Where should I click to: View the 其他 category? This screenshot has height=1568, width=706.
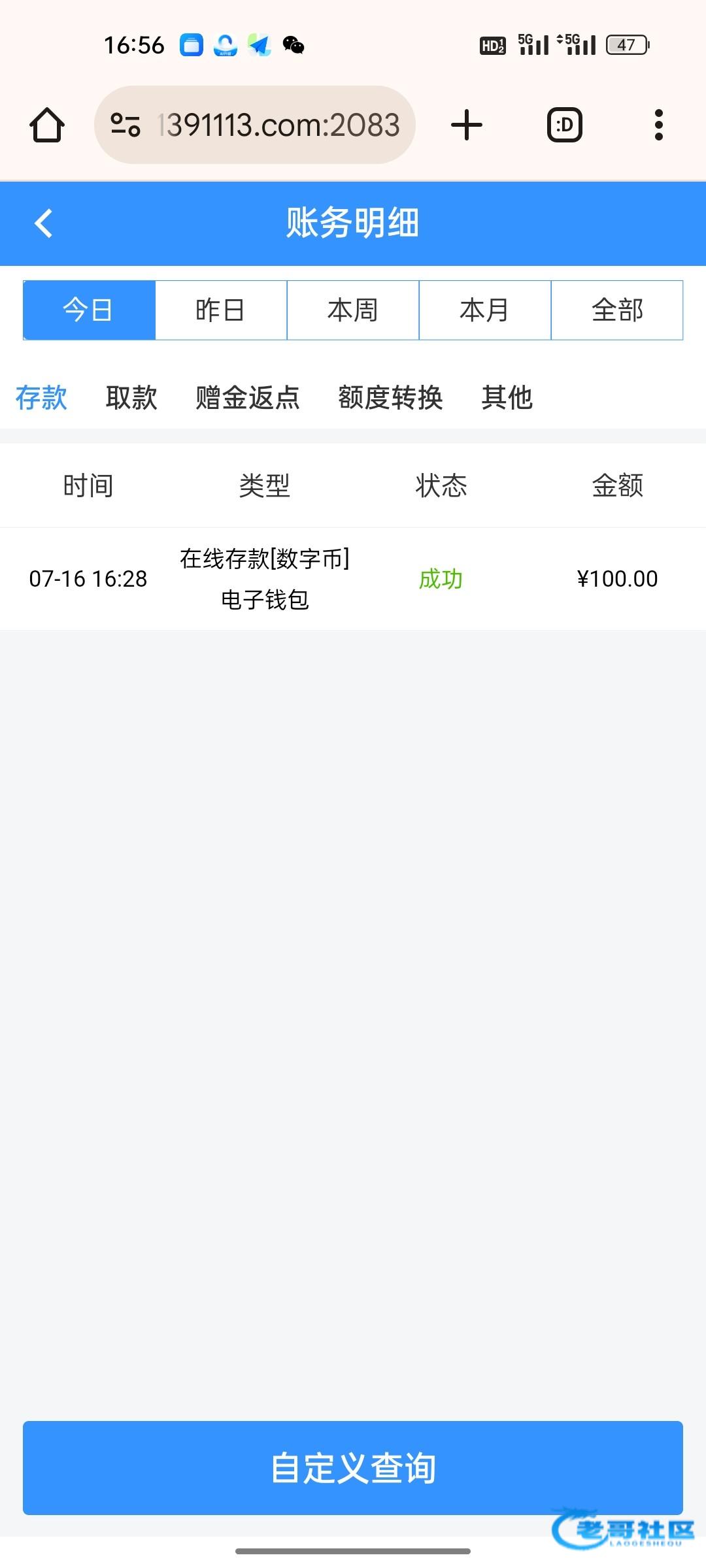[507, 397]
